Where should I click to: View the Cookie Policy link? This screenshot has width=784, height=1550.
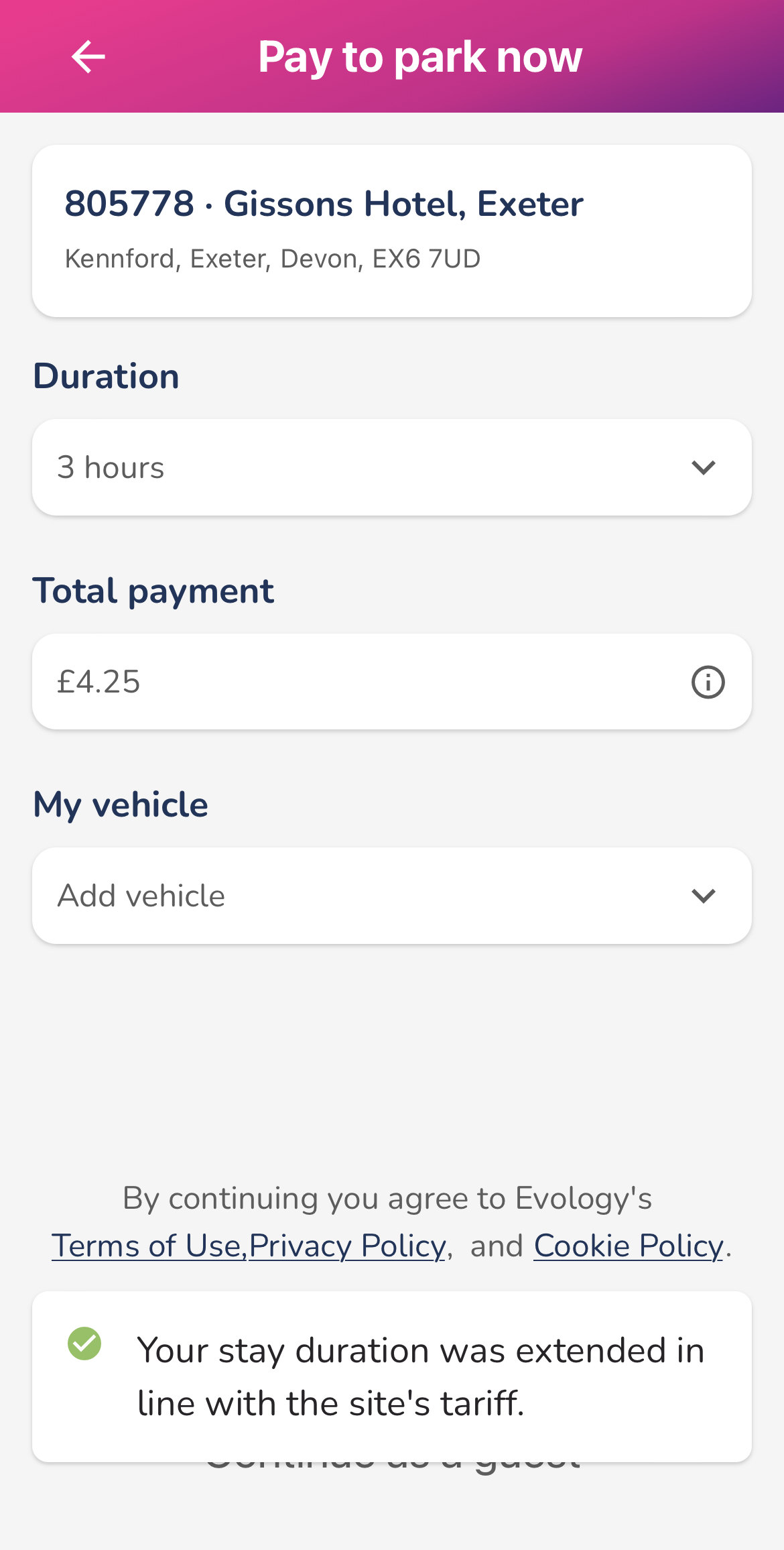coord(629,1246)
